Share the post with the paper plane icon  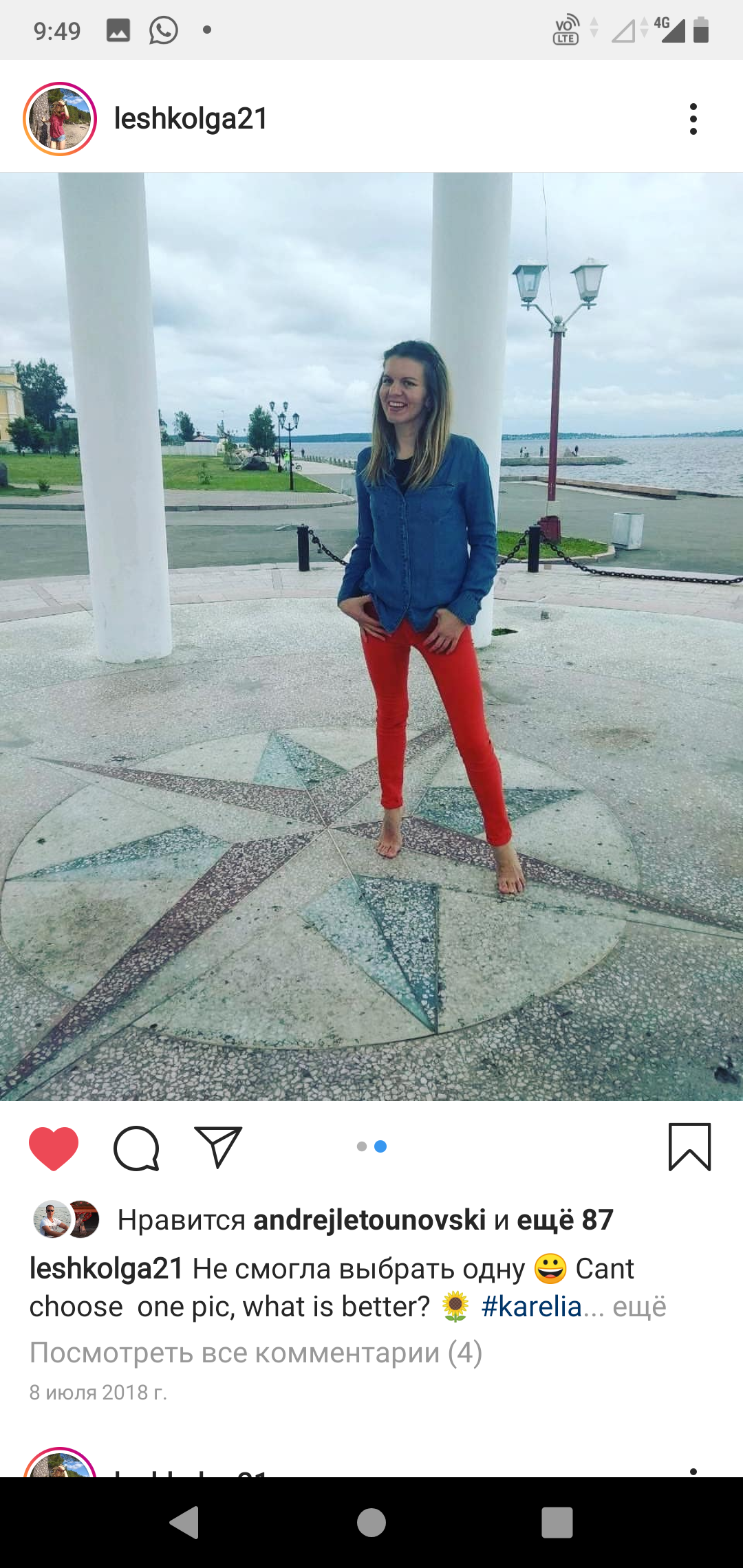tap(218, 1147)
